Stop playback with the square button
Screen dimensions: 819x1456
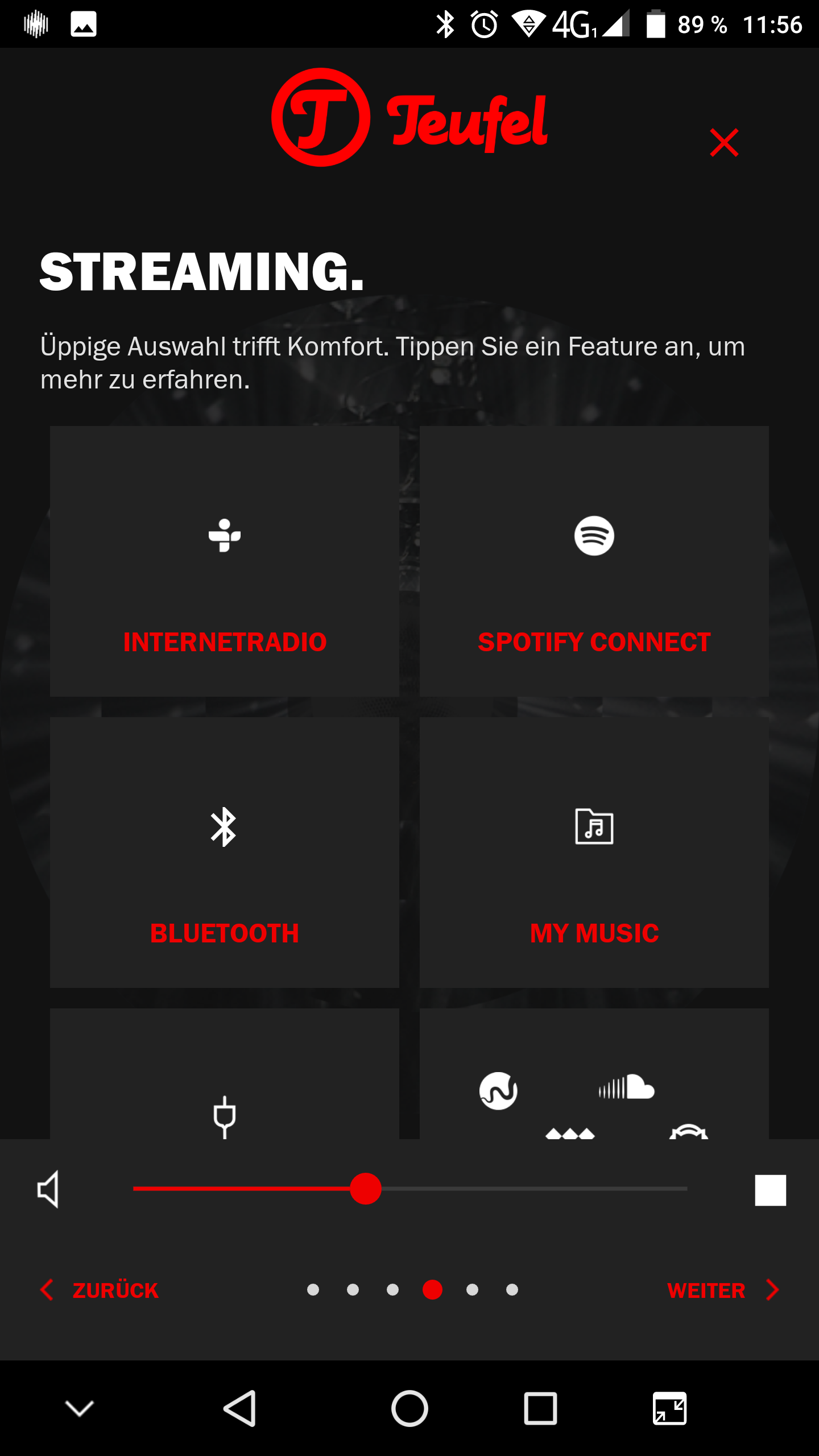tap(770, 1190)
